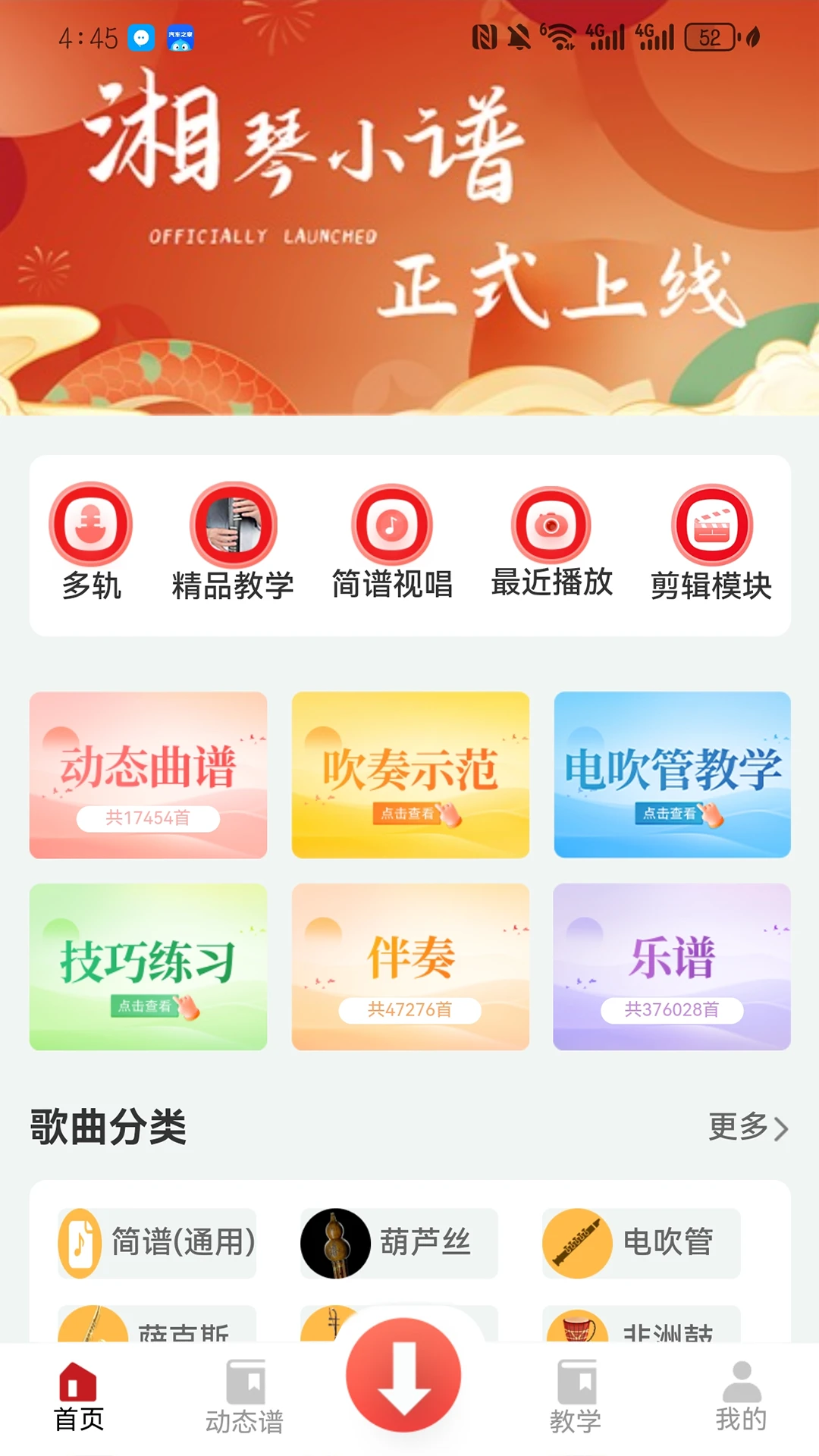Select the 电吹管 category
Viewport: 819px width, 1456px height.
(642, 1243)
